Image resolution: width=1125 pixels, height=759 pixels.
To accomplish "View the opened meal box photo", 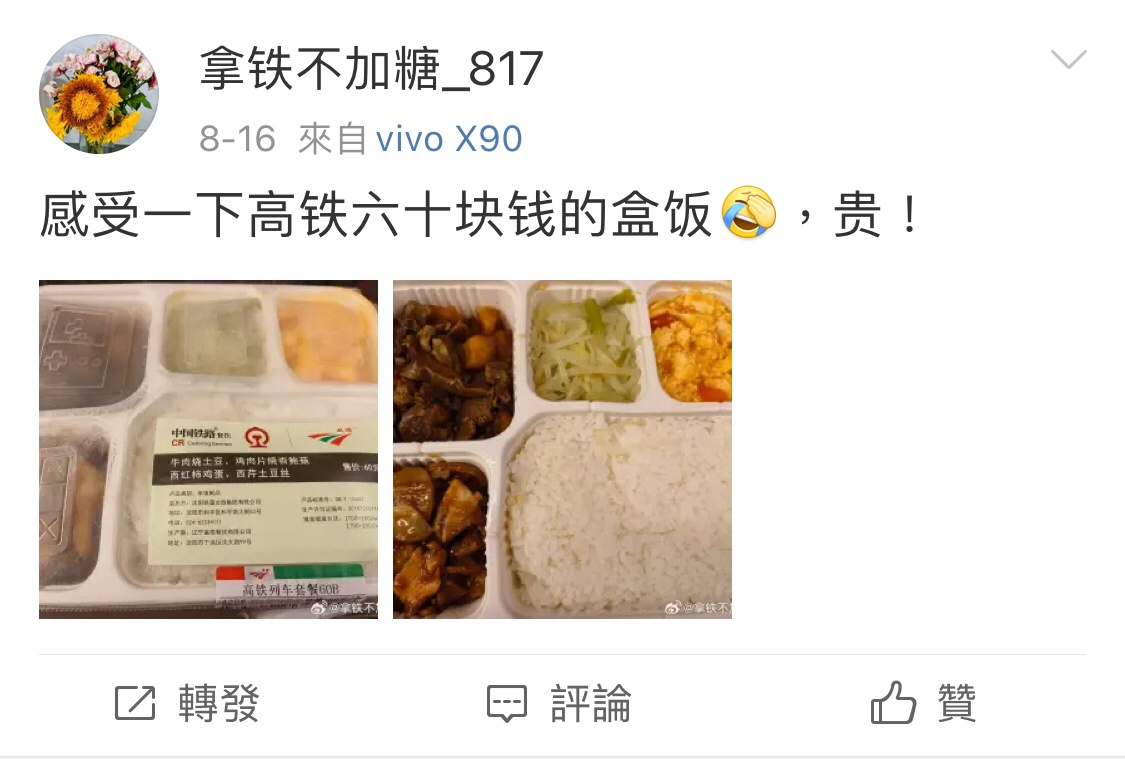I will pyautogui.click(x=562, y=449).
